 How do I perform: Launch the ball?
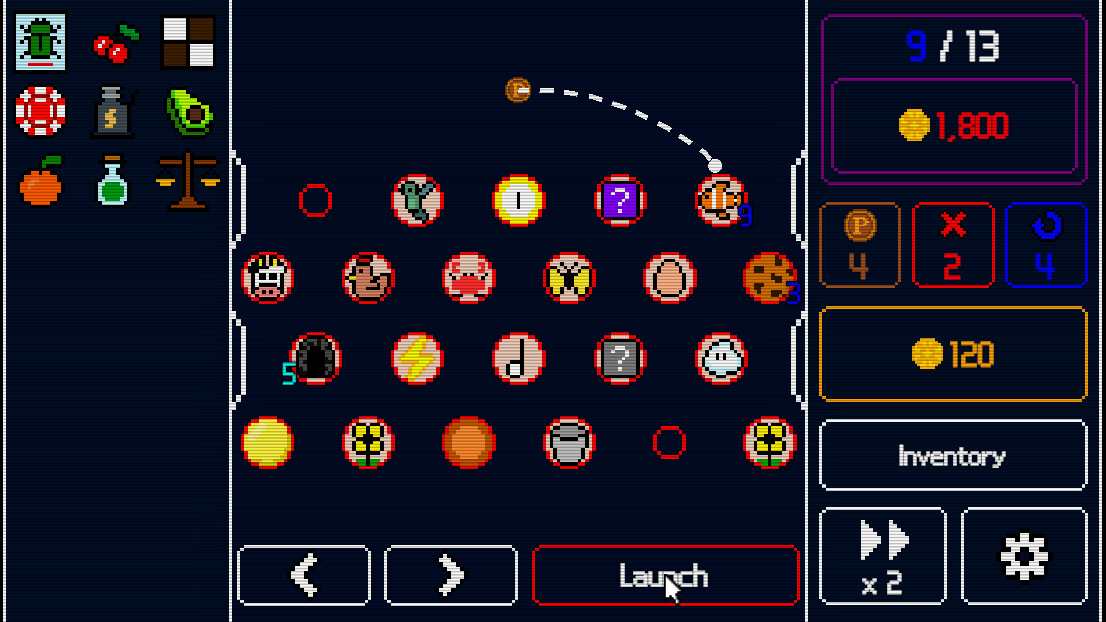(665, 576)
